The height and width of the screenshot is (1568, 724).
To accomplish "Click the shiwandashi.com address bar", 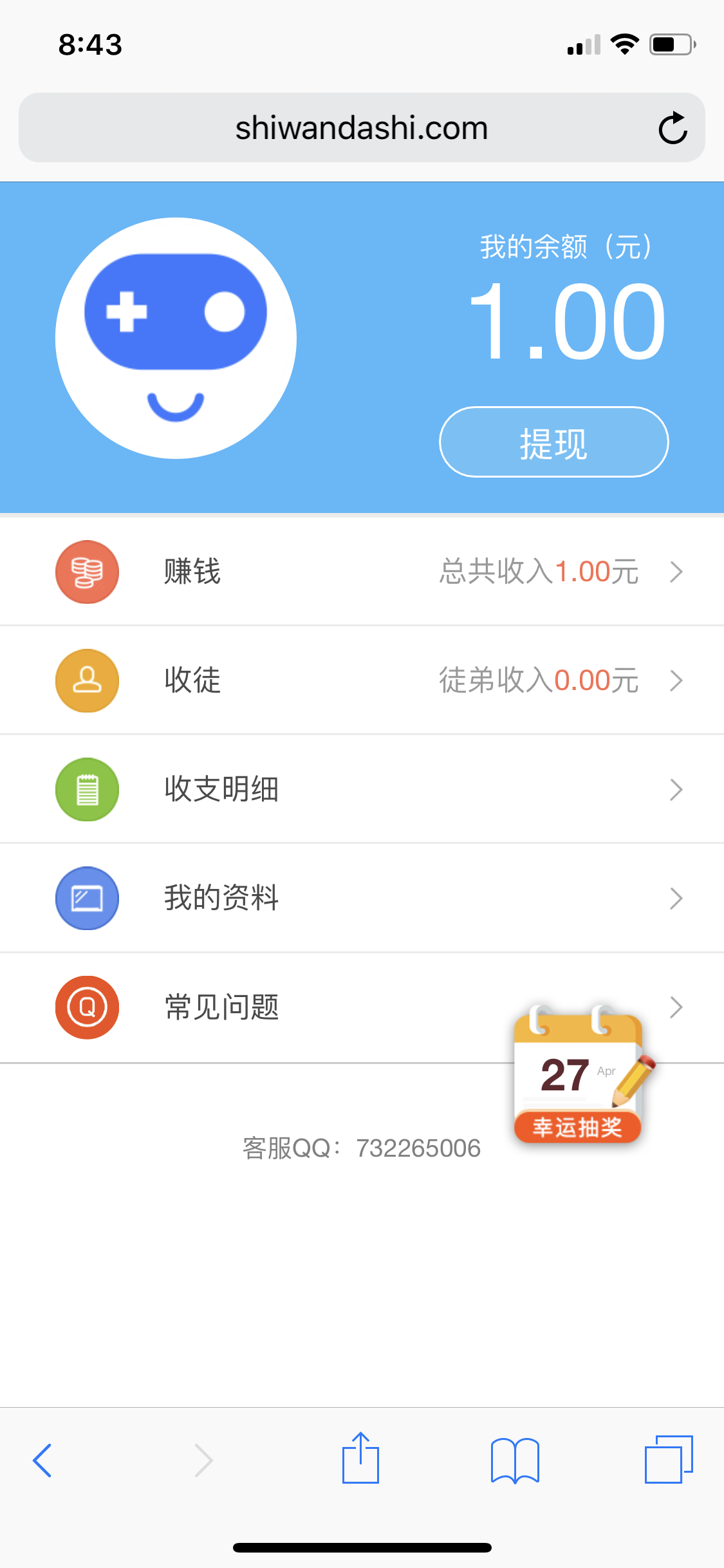I will tap(362, 127).
